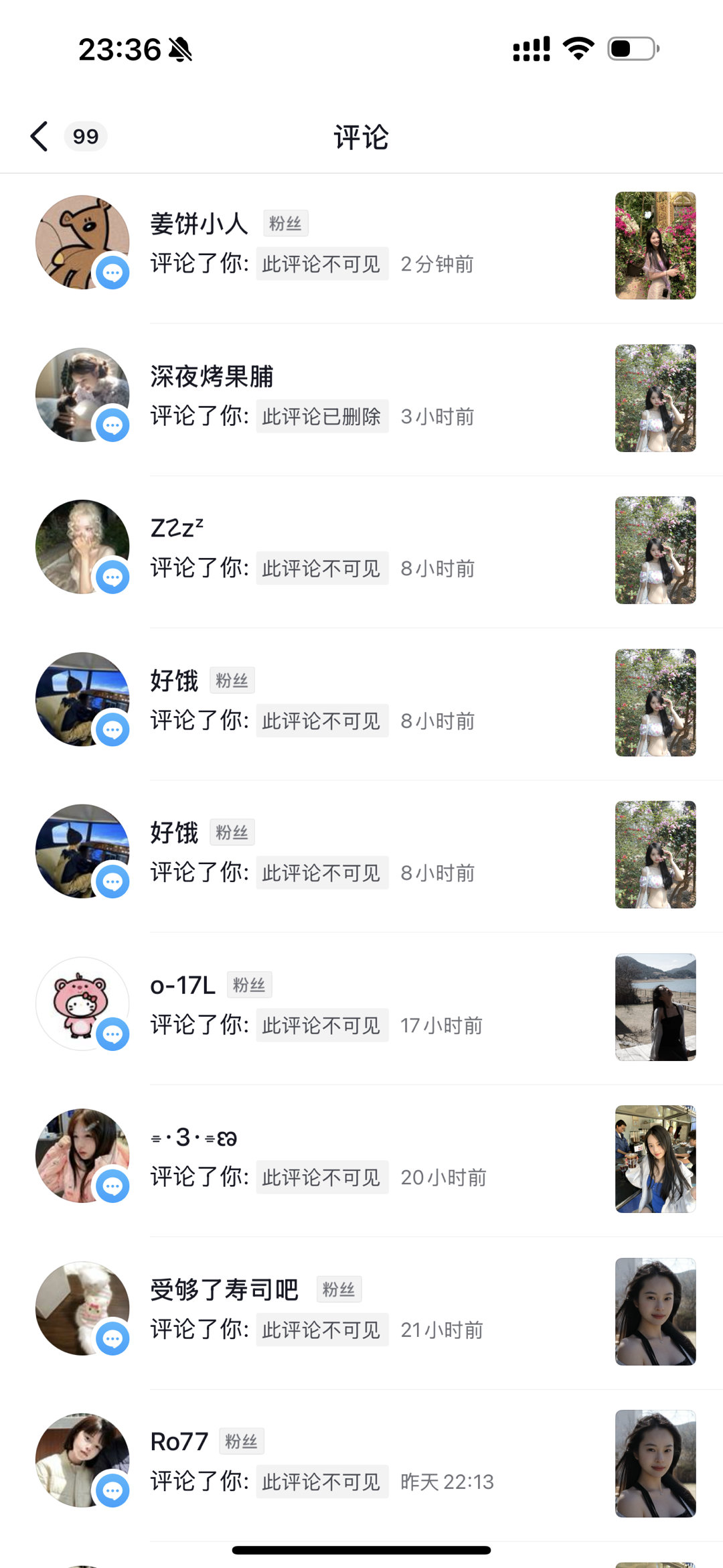Select the 评论 title tab
The image size is (723, 1568).
point(360,138)
